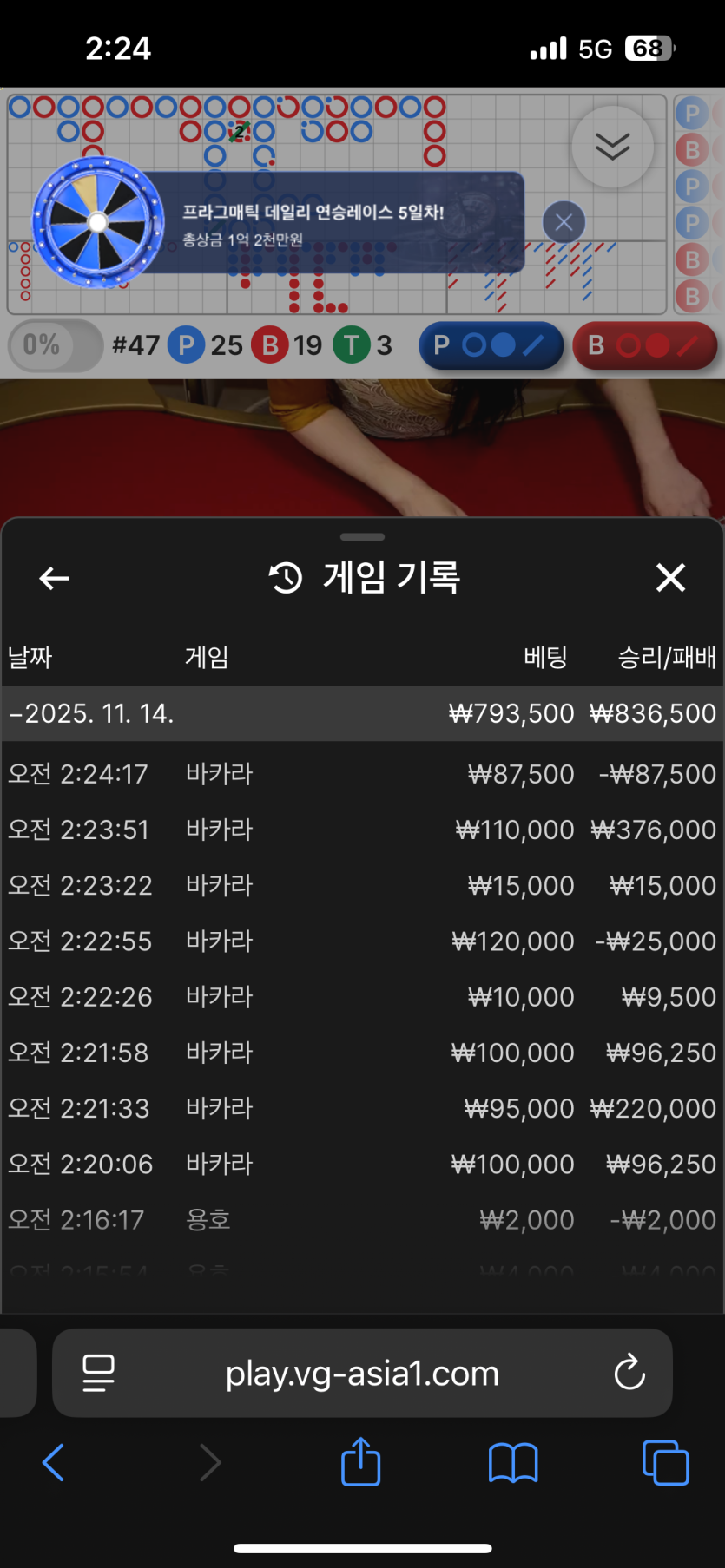This screenshot has height=1568, width=725.
Task: Tap the red B banker prediction button
Action: tap(644, 345)
